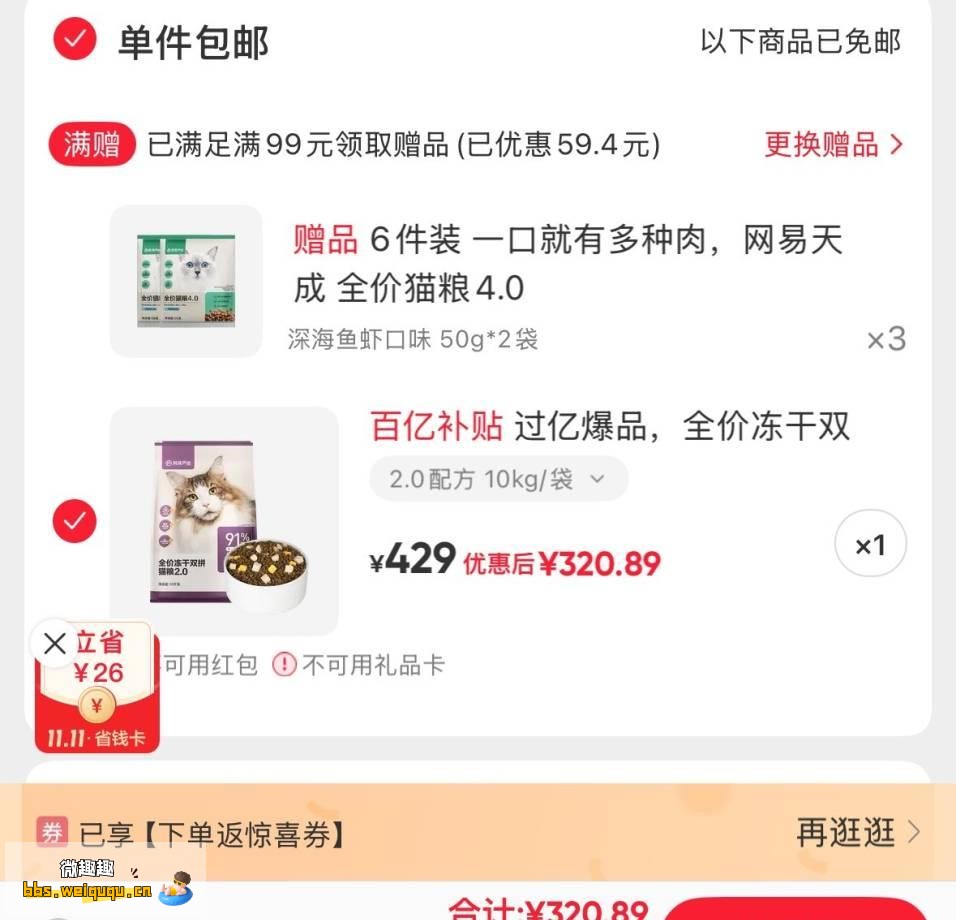Open the 全价冻干双拼猫粮 product image
The height and width of the screenshot is (920, 956).
click(x=224, y=521)
